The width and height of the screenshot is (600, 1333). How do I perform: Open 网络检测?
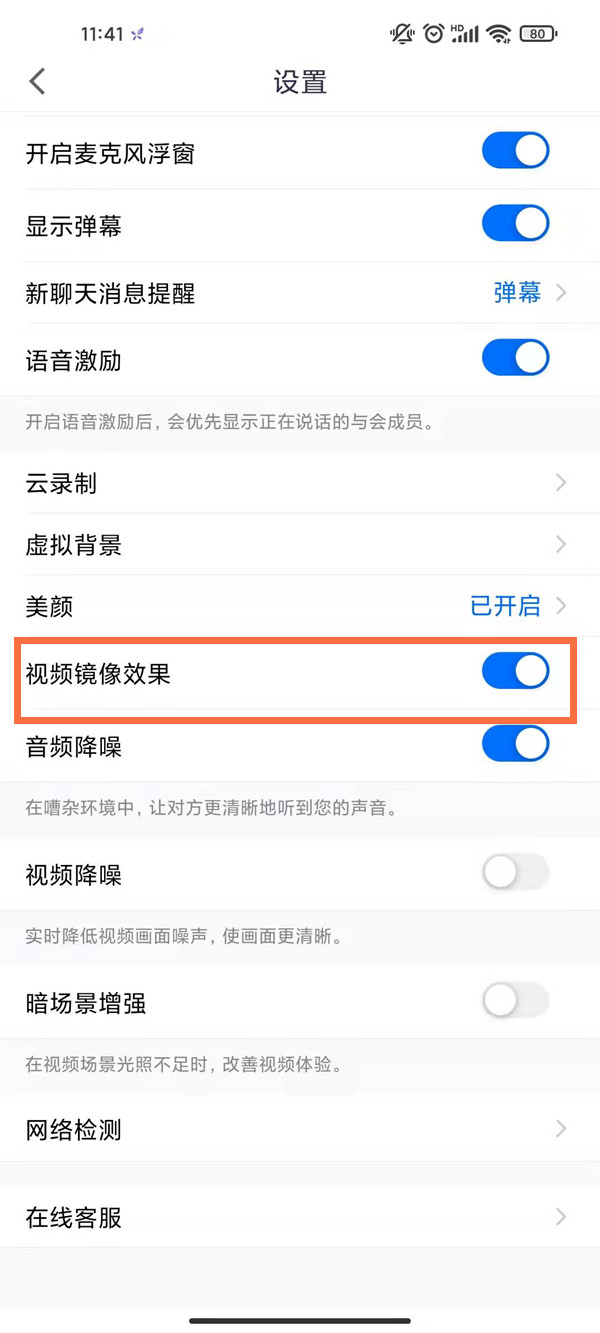(x=300, y=1130)
